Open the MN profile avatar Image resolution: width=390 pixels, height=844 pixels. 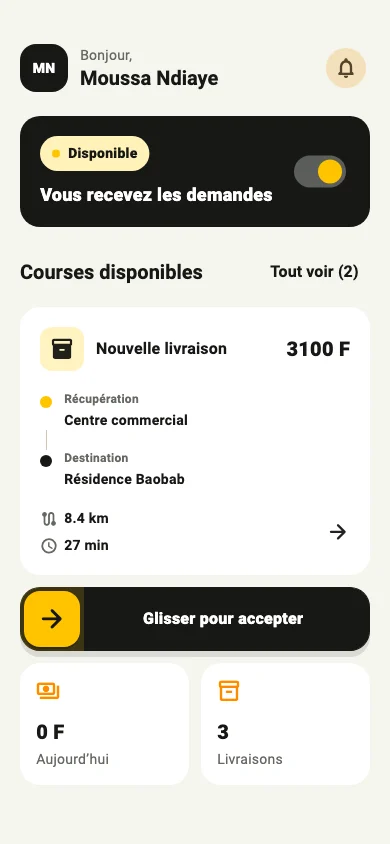[x=44, y=68]
